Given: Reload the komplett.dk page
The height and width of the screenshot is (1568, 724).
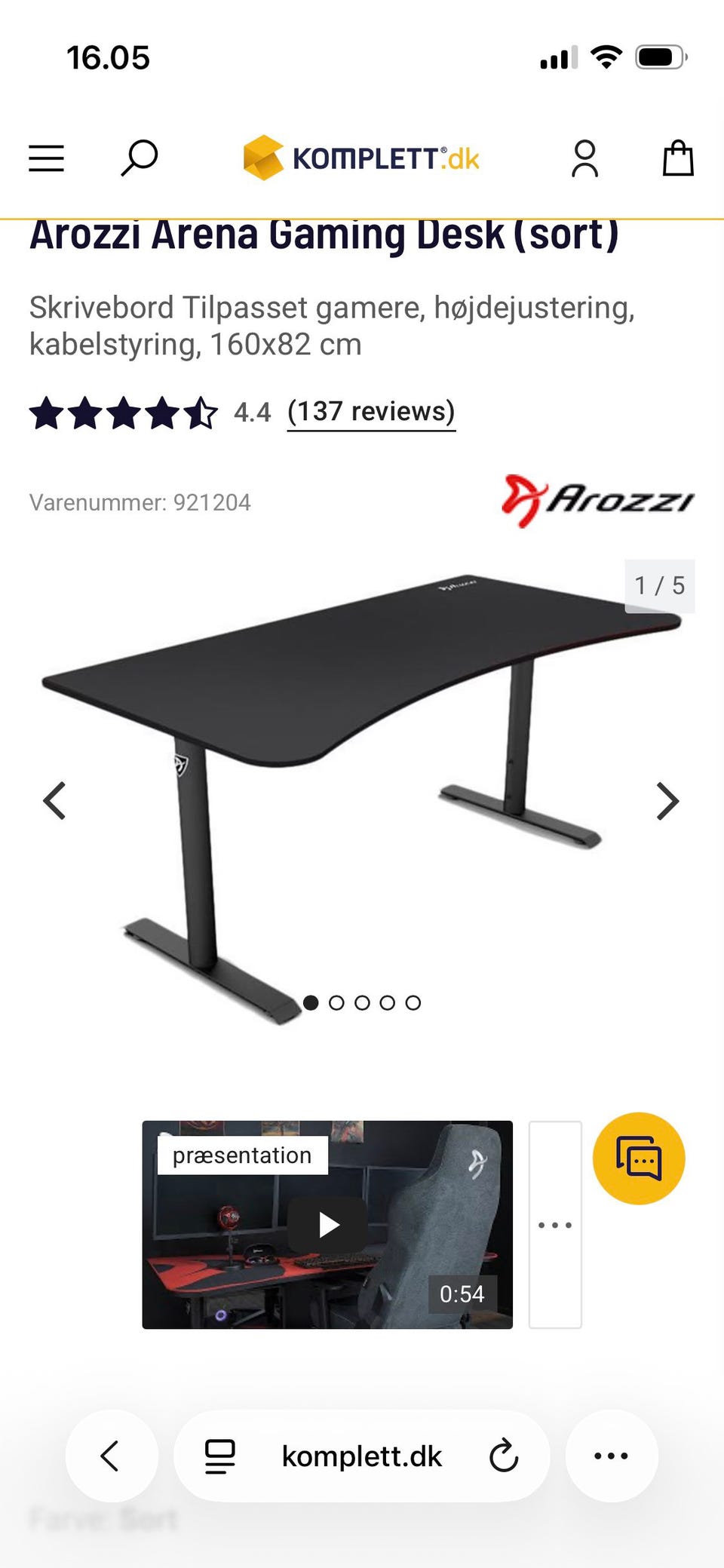Looking at the screenshot, I should click(503, 1456).
